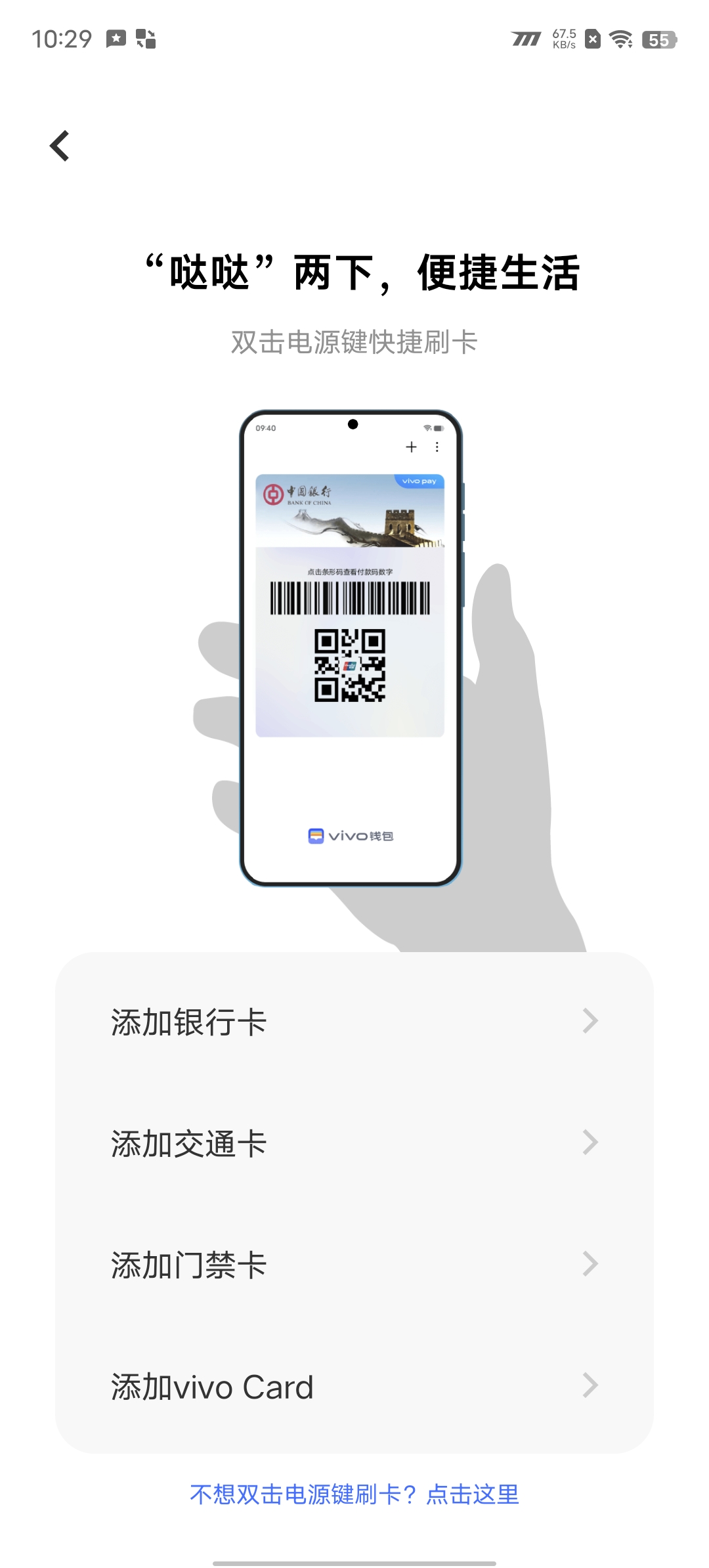Open the 添加vivo Card option
This screenshot has height=1568, width=709.
(x=354, y=1386)
